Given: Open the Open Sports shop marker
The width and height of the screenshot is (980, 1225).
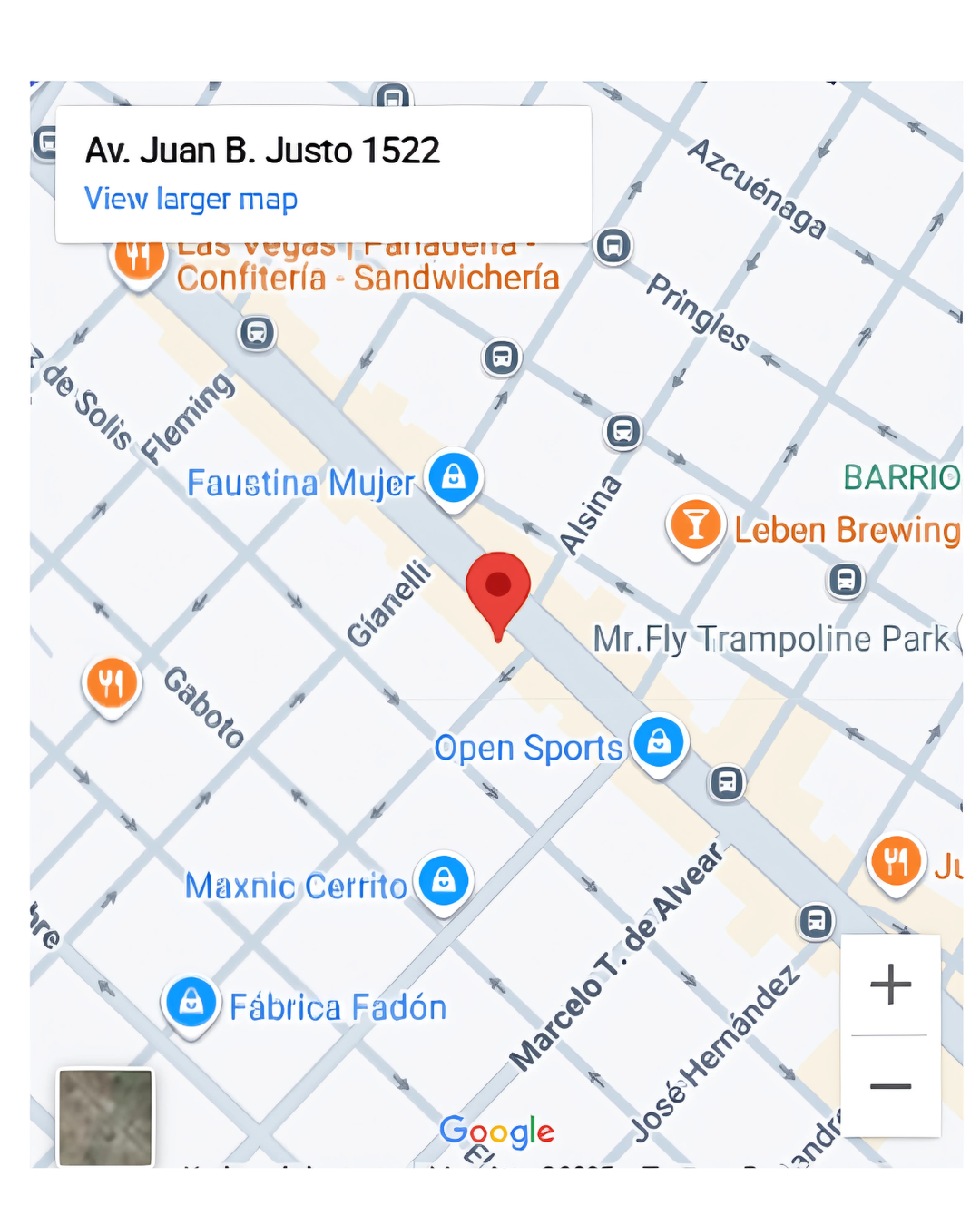Looking at the screenshot, I should click(660, 741).
